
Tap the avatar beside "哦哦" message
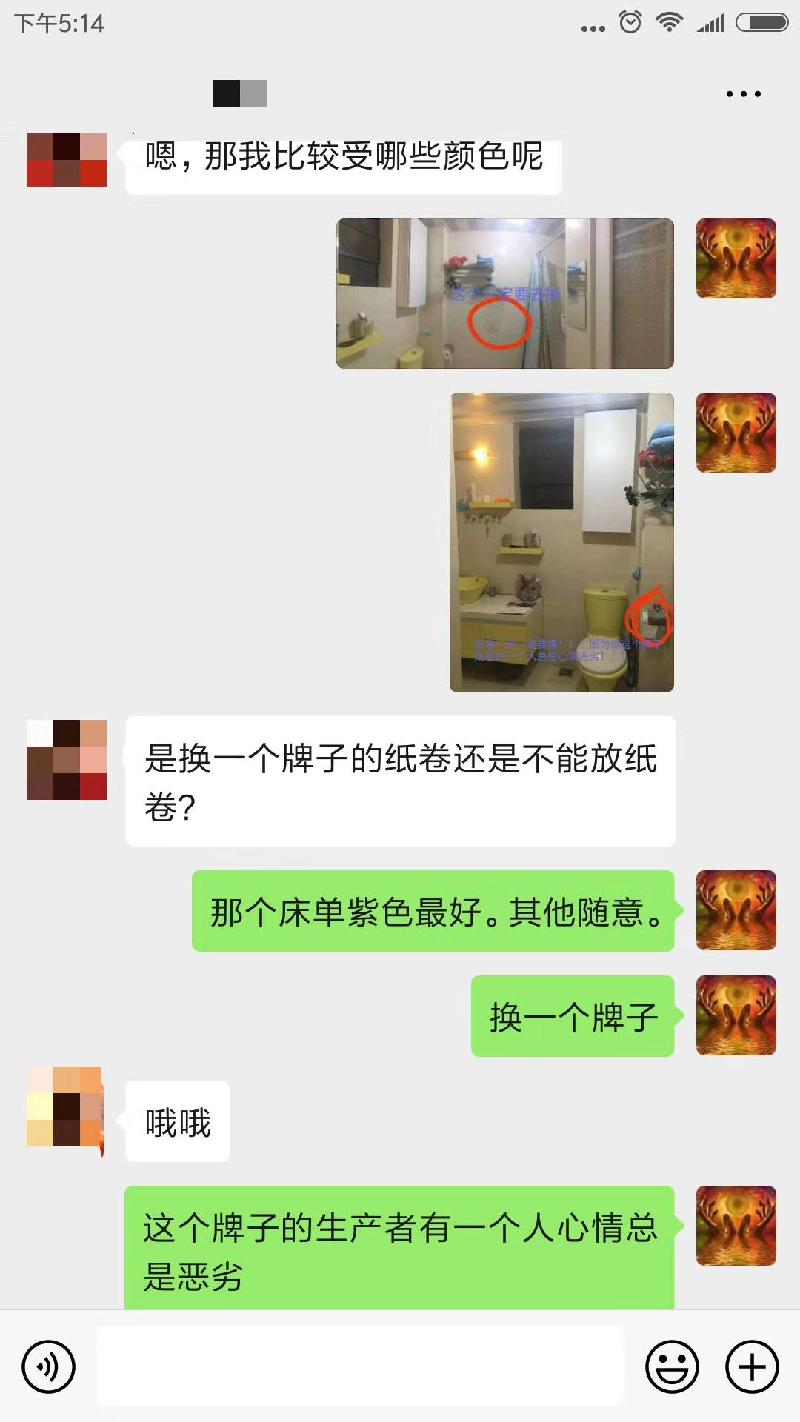66,1107
